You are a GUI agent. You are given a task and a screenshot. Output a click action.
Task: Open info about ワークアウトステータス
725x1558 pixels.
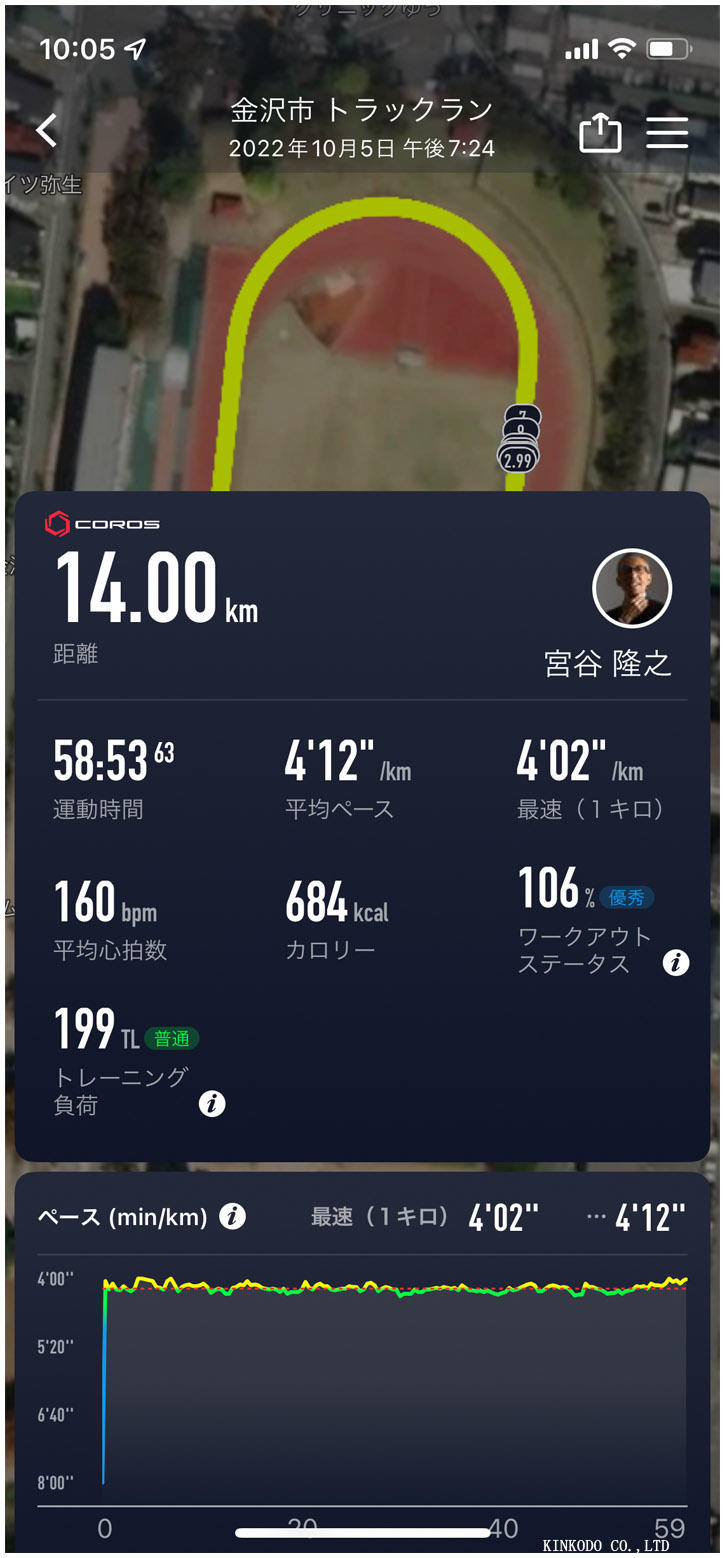pos(676,963)
